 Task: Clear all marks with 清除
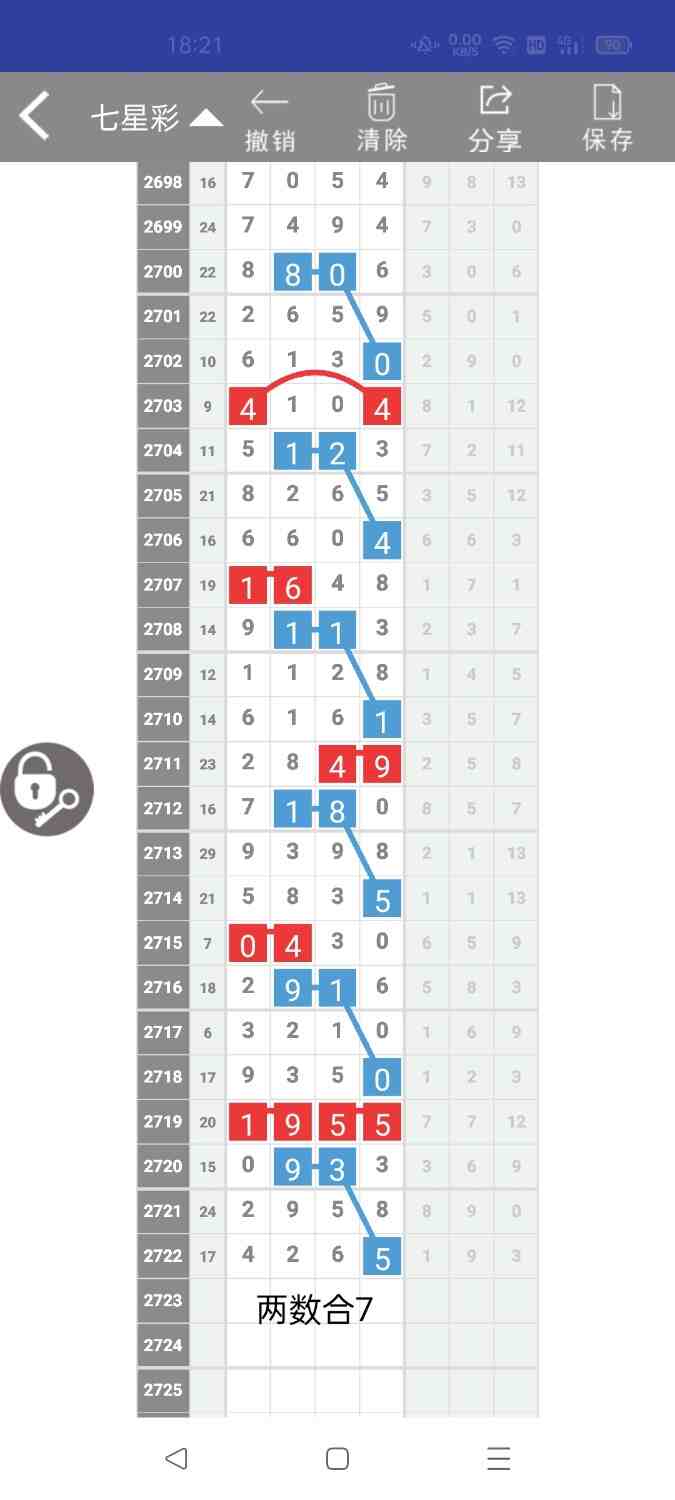coord(382,119)
